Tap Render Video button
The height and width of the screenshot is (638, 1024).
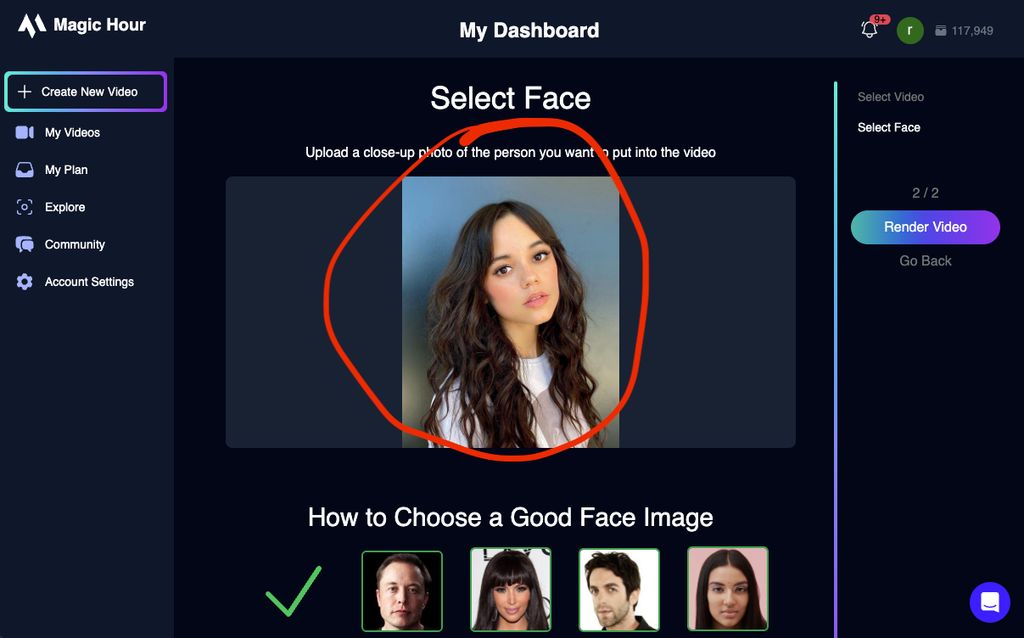click(x=925, y=227)
